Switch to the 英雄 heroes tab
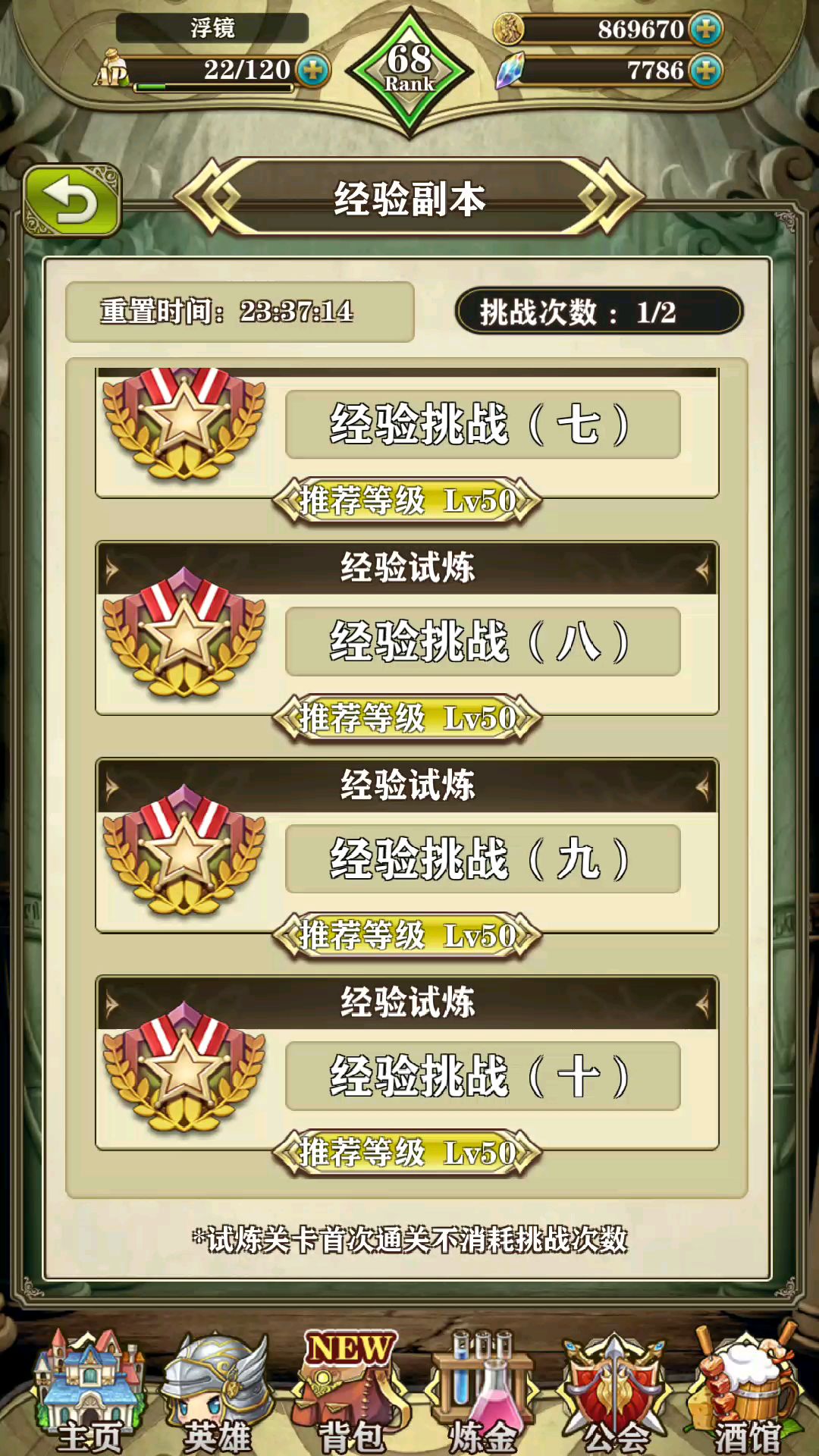 click(x=218, y=1392)
